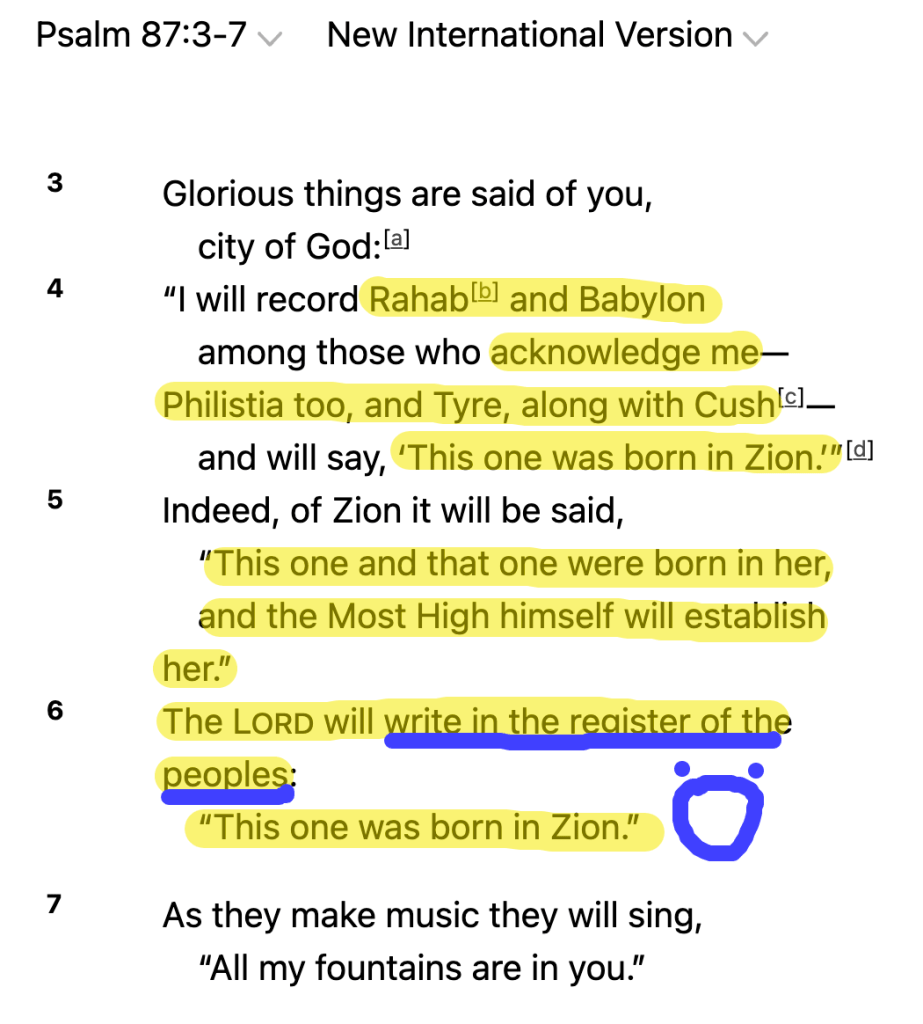Screen dimensions: 923x1024
Task: View footnote [c] after Cush
Action: coord(790,398)
